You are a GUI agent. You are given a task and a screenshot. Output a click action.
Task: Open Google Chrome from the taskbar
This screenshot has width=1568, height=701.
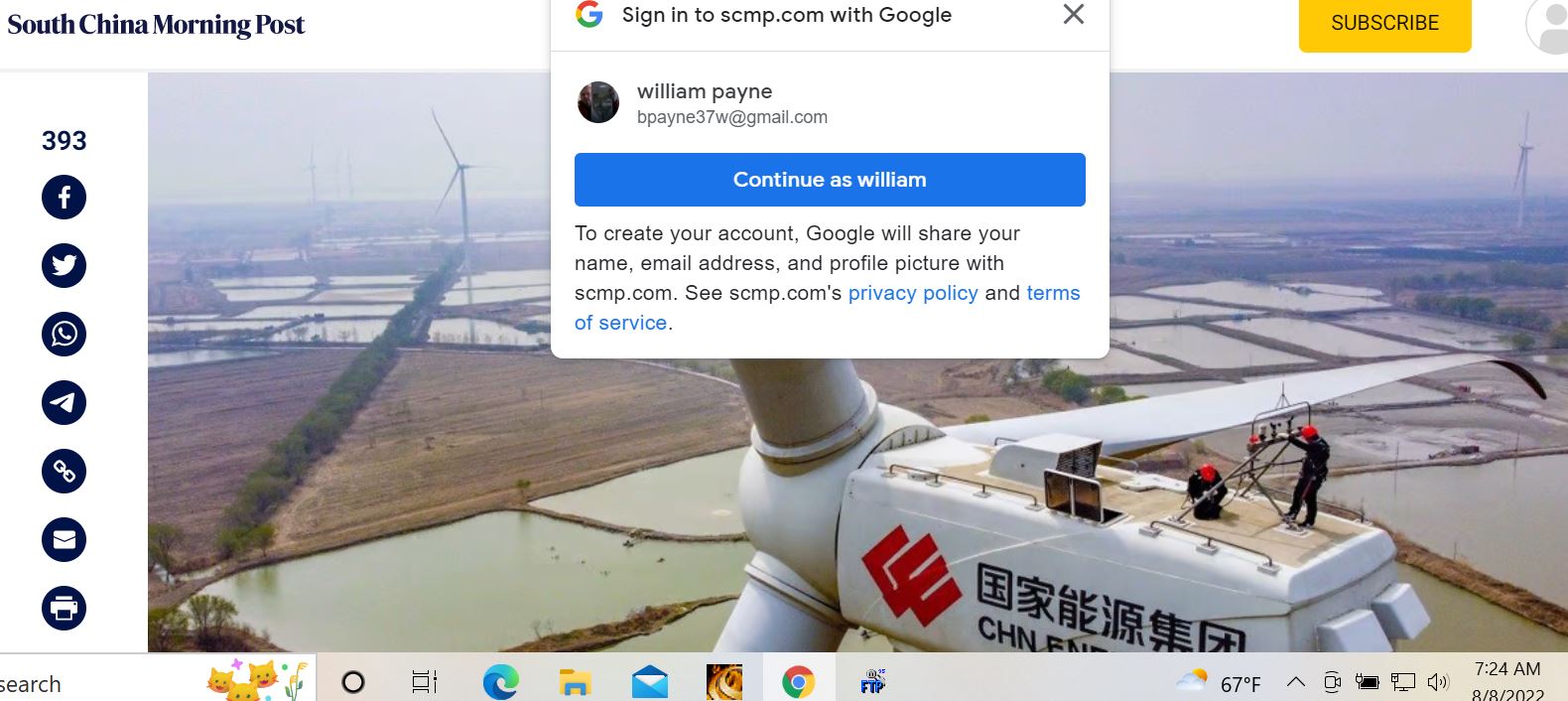798,682
